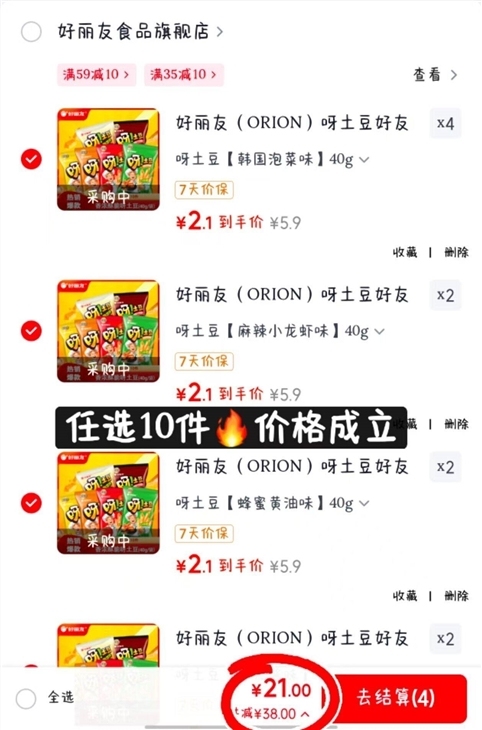Toggle the 全选 select-all checkbox

pos(26,698)
